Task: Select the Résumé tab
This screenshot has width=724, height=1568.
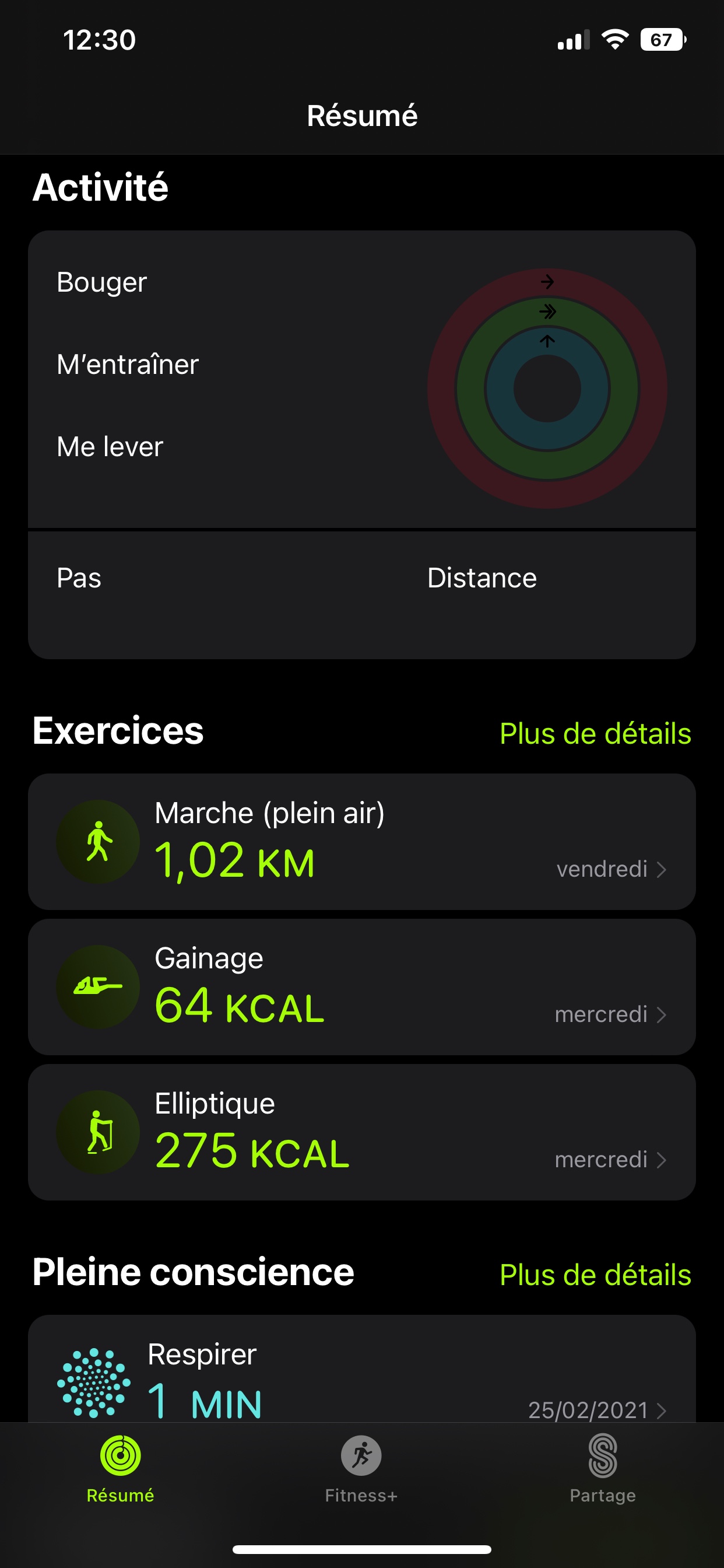Action: click(x=121, y=1468)
